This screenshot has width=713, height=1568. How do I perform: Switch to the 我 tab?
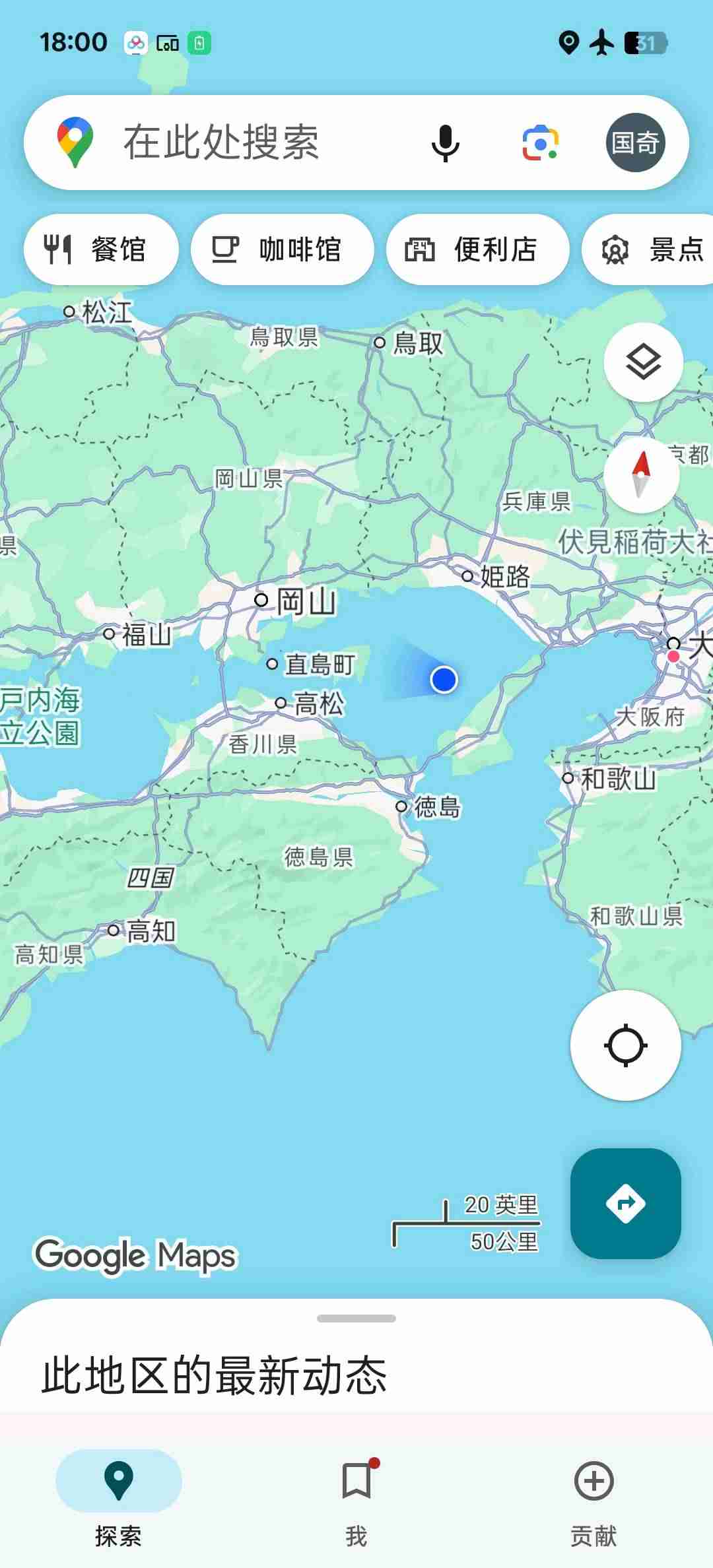(356, 1498)
